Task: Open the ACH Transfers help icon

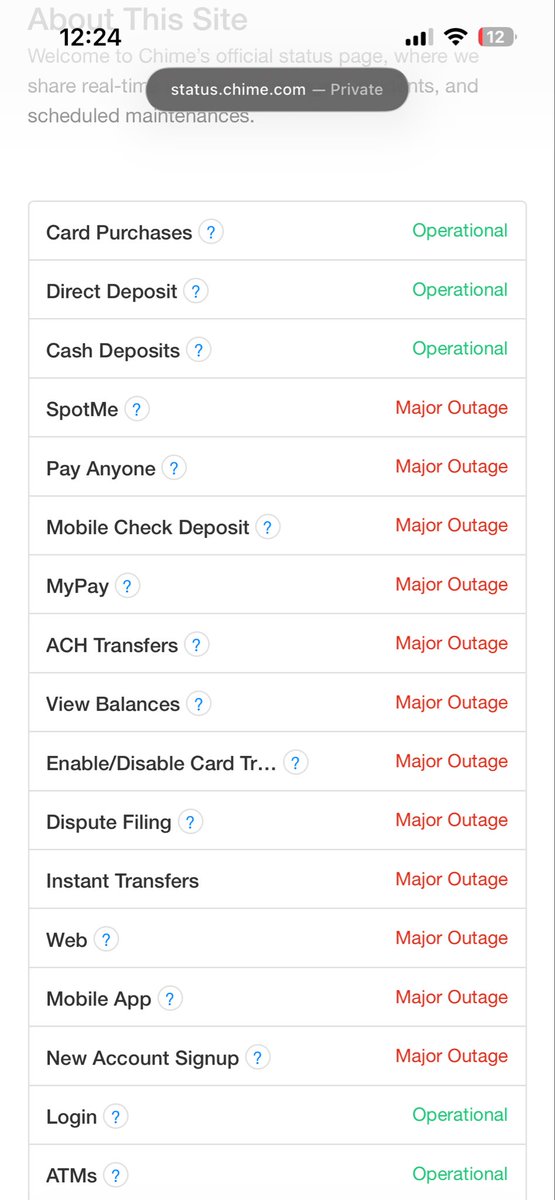Action: (197, 645)
